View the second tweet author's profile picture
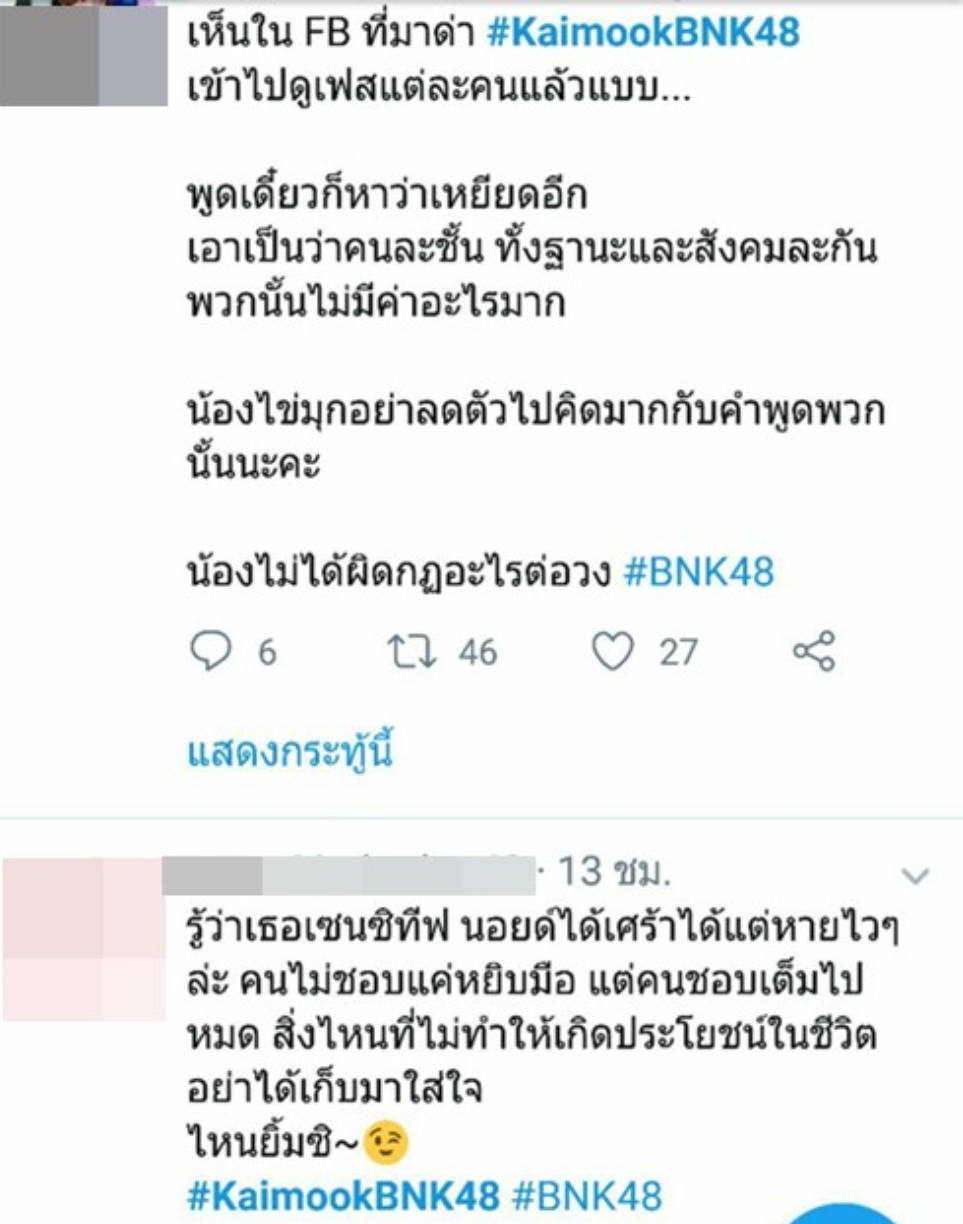Viewport: 963px width, 1224px height. pos(84,938)
